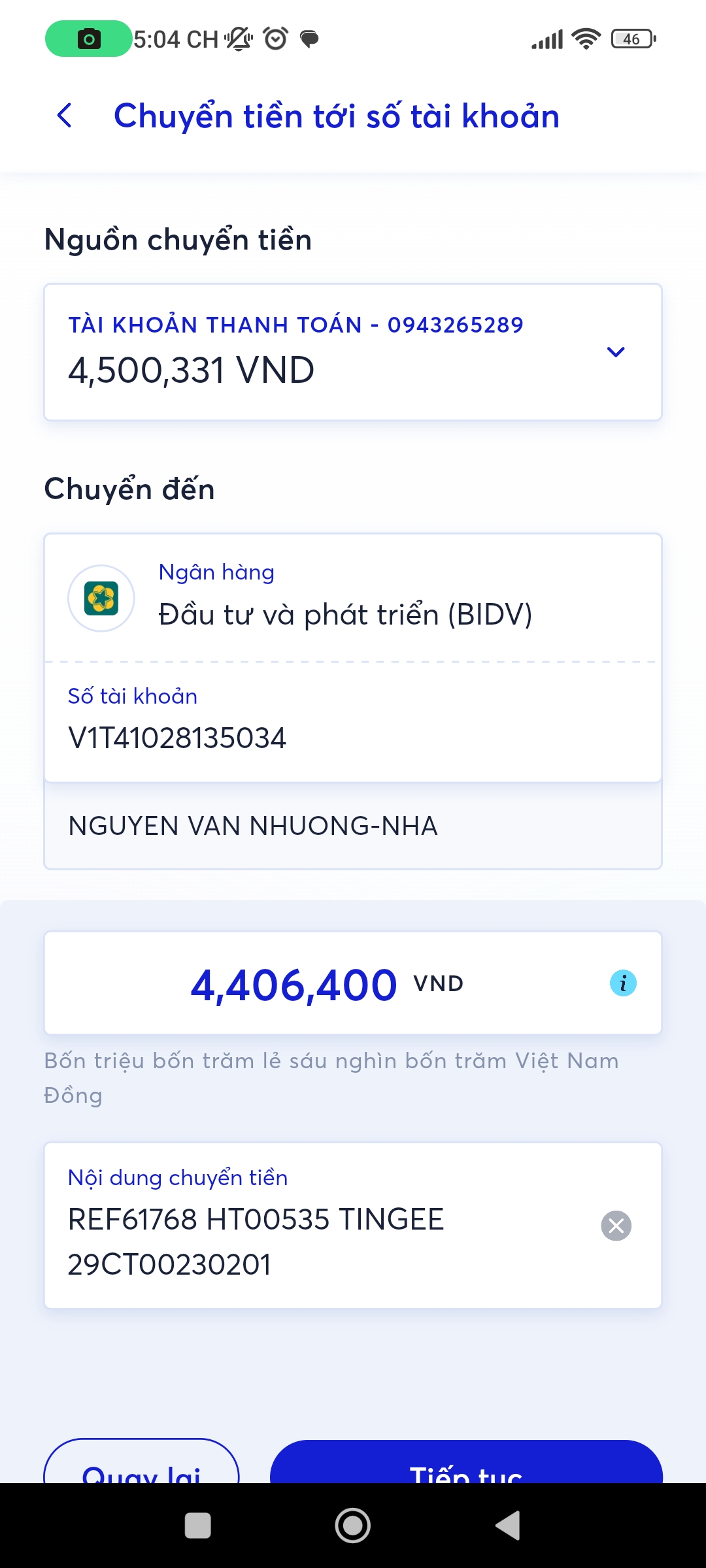Go to the system home screen
This screenshot has height=1568, width=706.
pos(353,1526)
